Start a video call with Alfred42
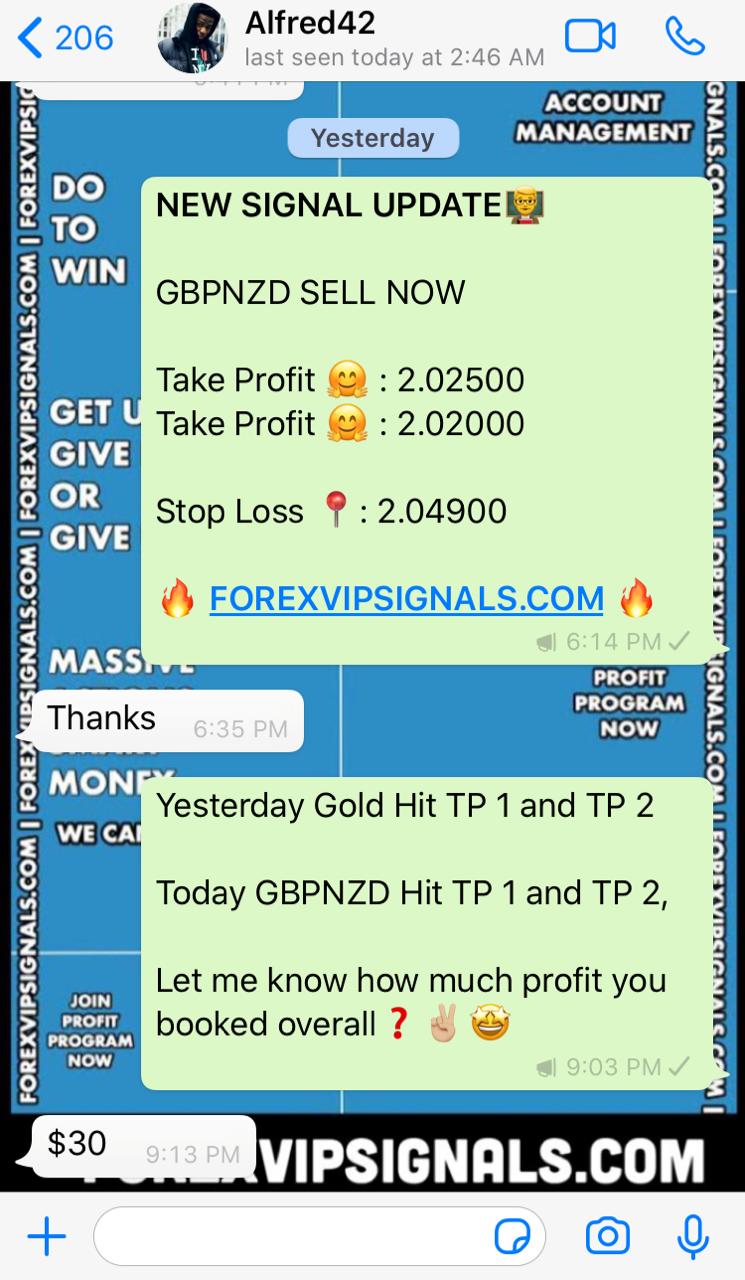This screenshot has height=1280, width=745. coord(590,37)
